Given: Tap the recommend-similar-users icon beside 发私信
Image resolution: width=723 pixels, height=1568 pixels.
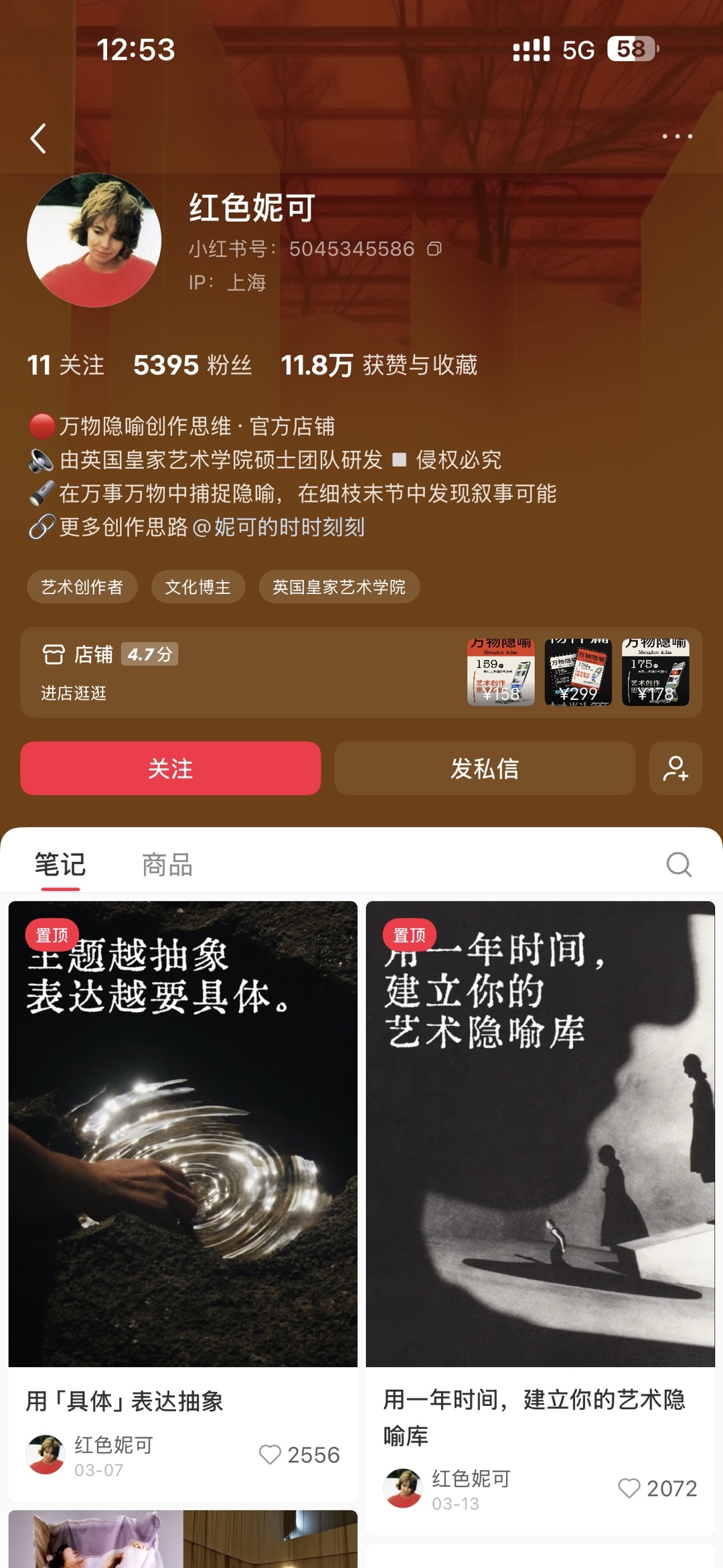Looking at the screenshot, I should pos(675,768).
